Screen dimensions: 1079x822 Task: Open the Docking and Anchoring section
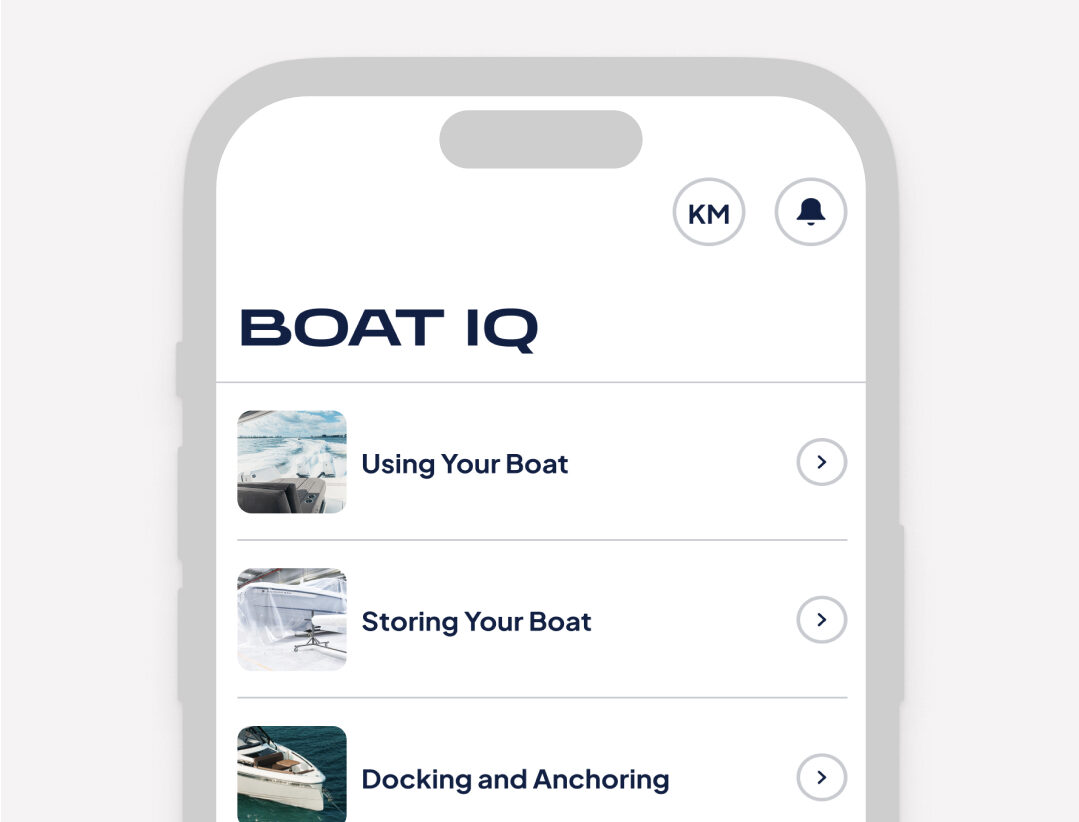pyautogui.click(x=515, y=779)
